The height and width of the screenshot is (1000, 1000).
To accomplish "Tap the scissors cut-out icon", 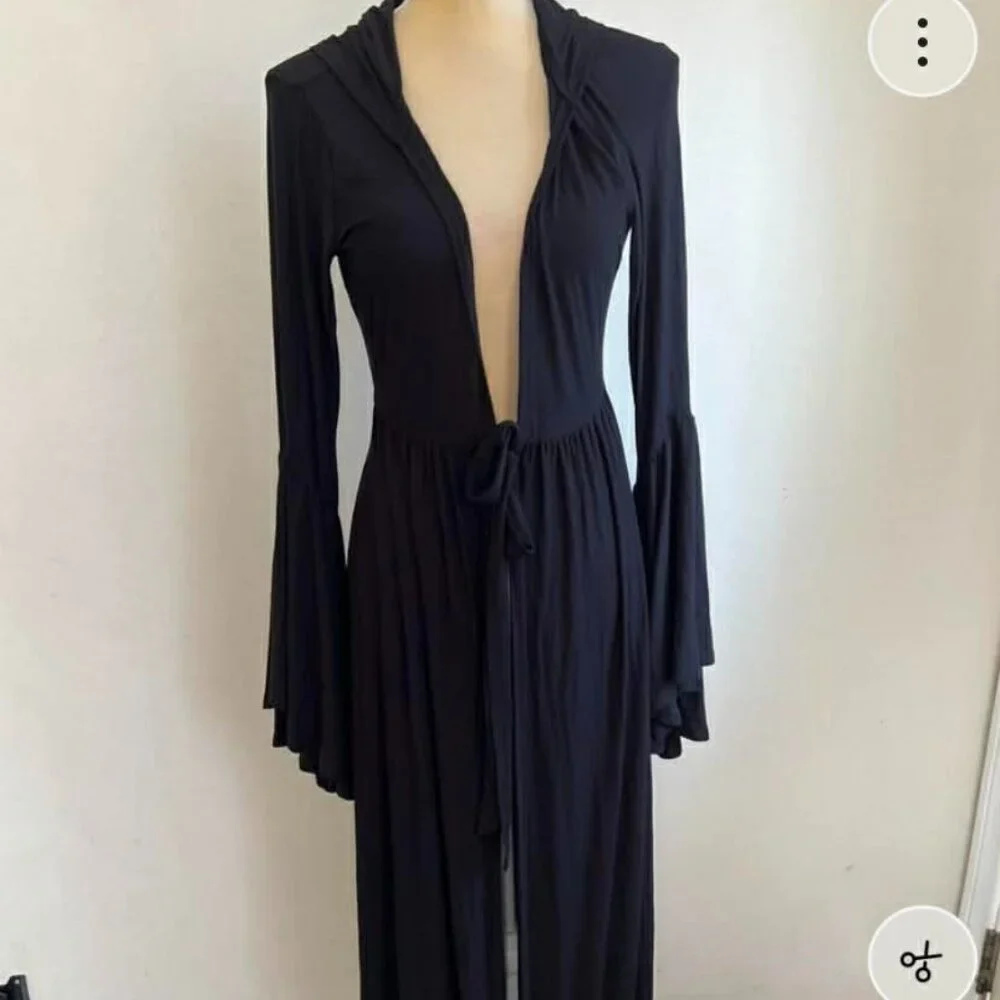I will click(921, 959).
